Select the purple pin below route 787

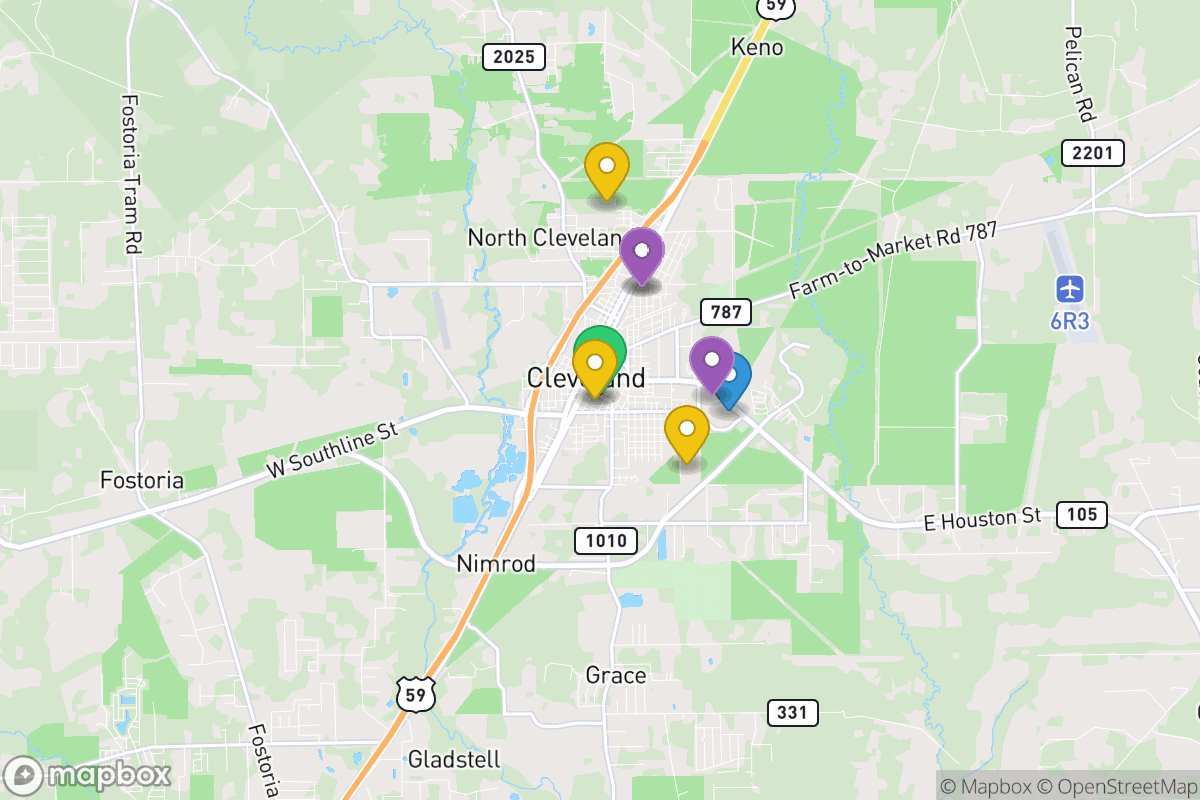(711, 361)
